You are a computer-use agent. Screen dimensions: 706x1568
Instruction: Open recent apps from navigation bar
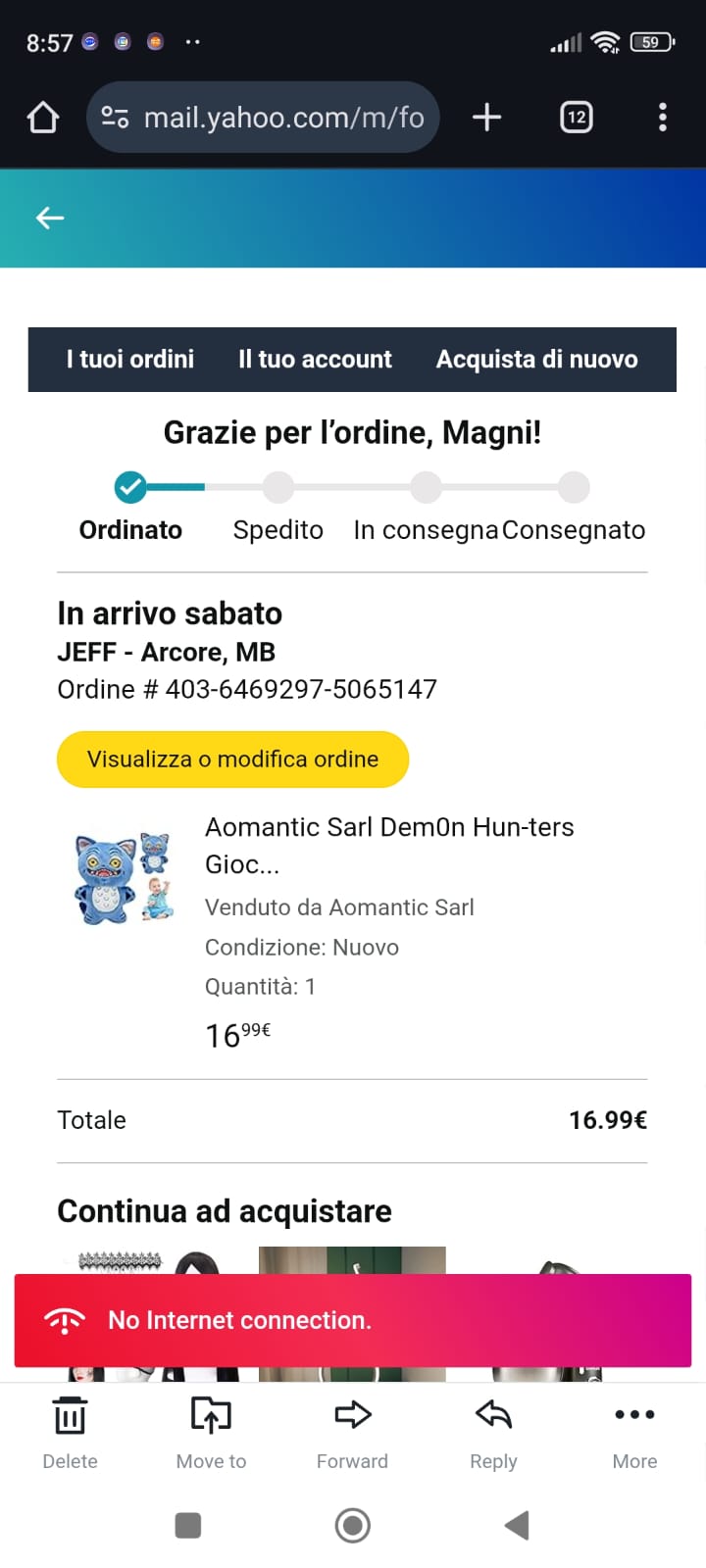pyautogui.click(x=188, y=1525)
